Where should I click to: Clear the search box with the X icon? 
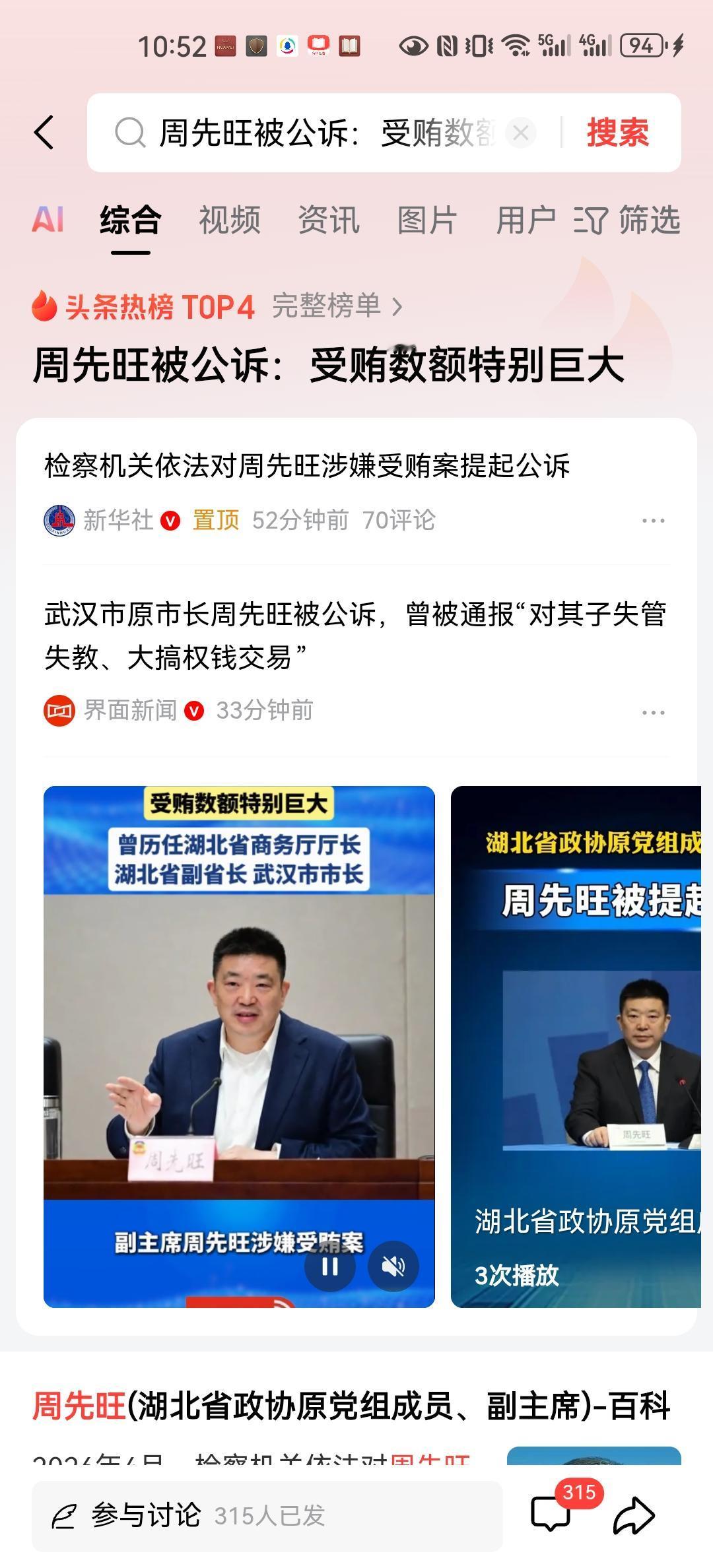point(522,132)
